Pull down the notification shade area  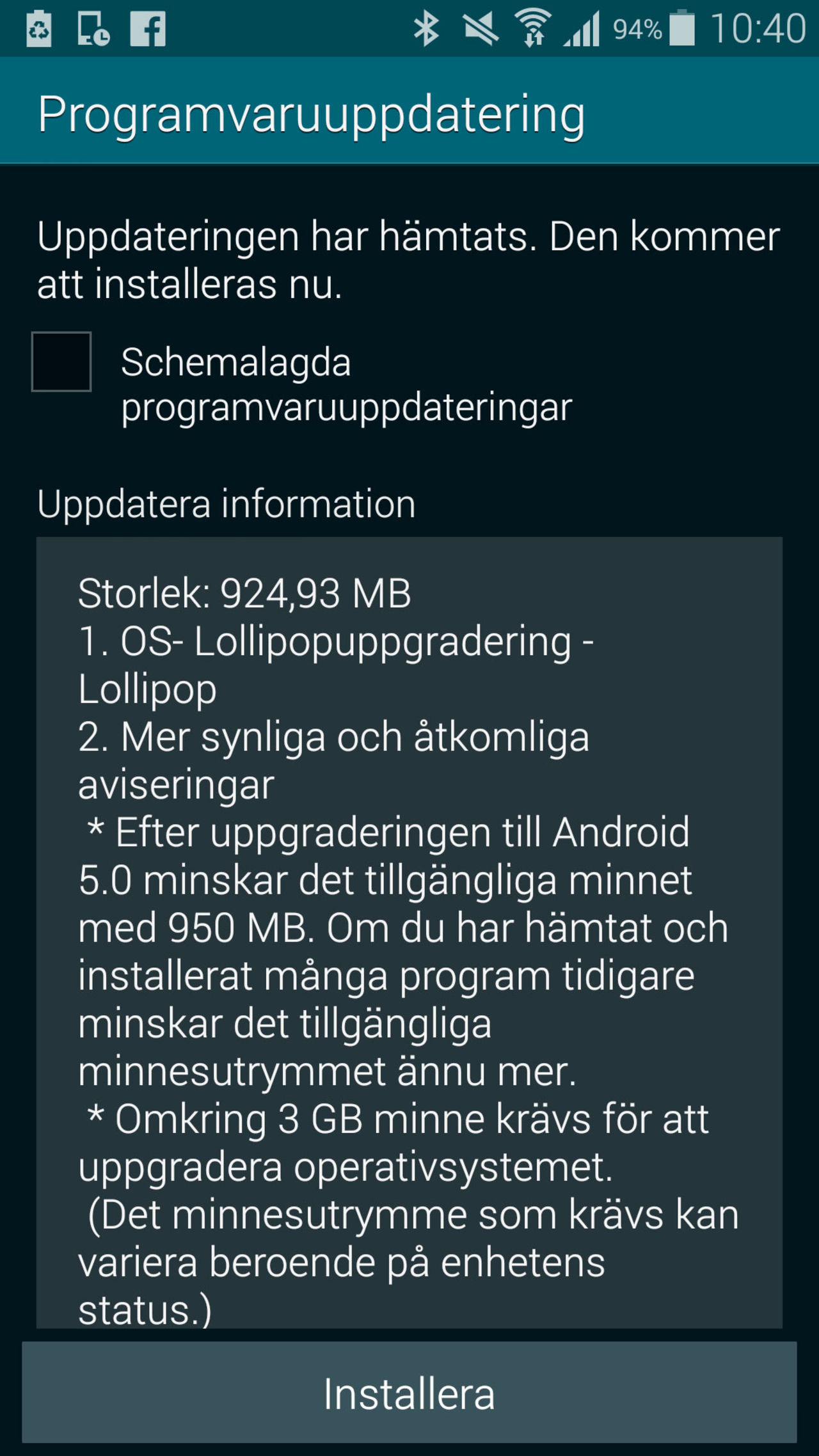coord(409,28)
